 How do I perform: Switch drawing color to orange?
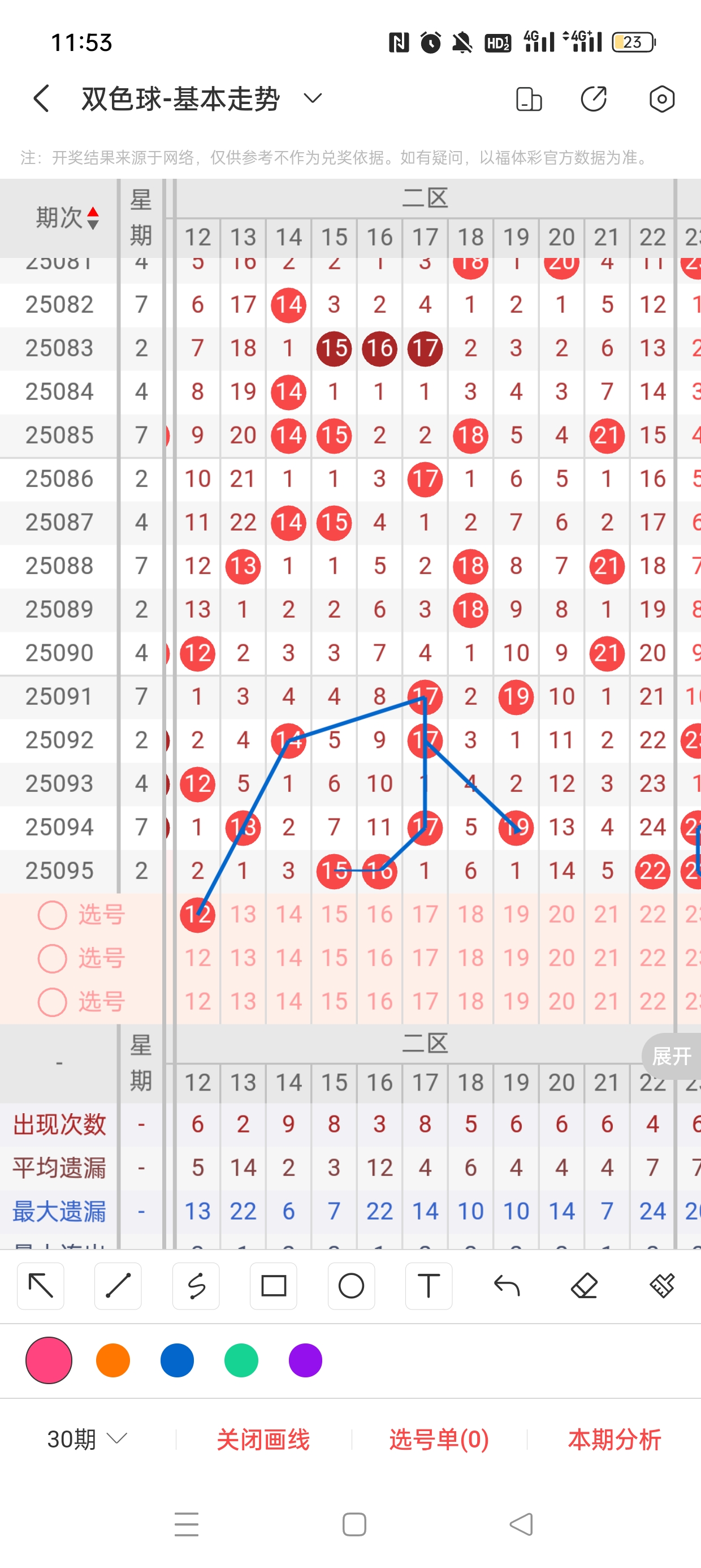(113, 1360)
